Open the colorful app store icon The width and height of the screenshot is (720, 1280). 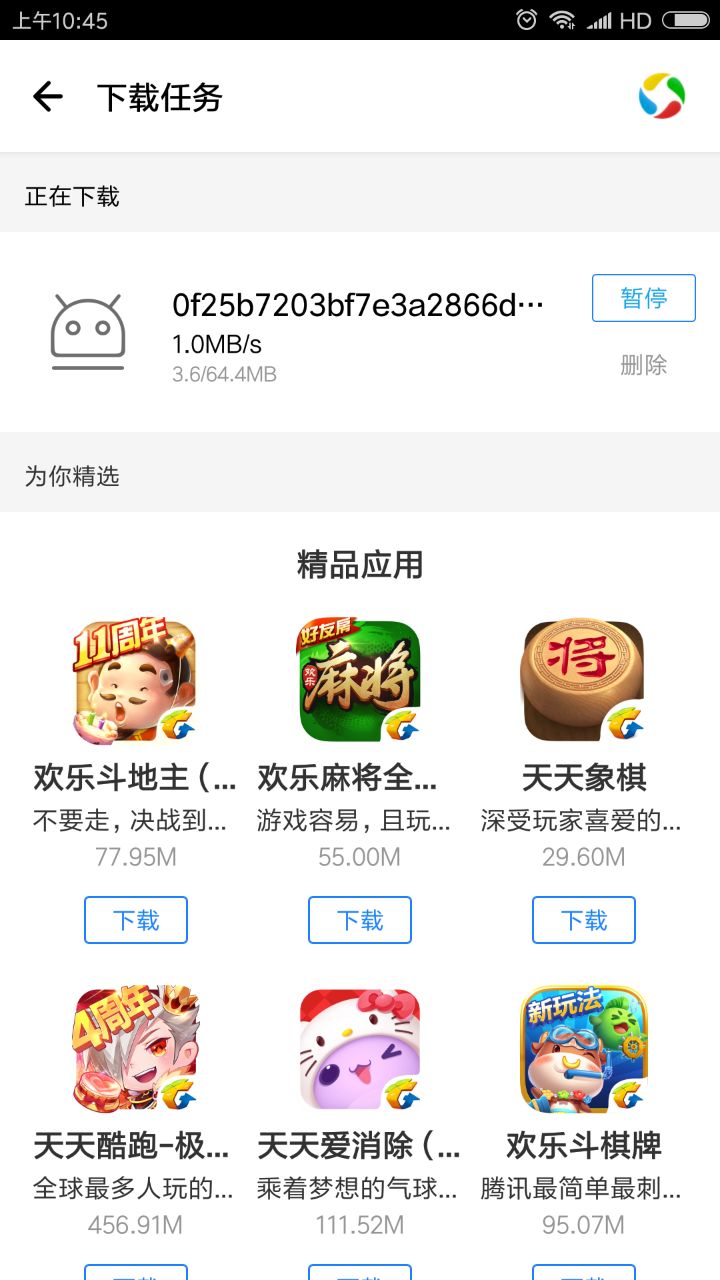pyautogui.click(x=662, y=97)
